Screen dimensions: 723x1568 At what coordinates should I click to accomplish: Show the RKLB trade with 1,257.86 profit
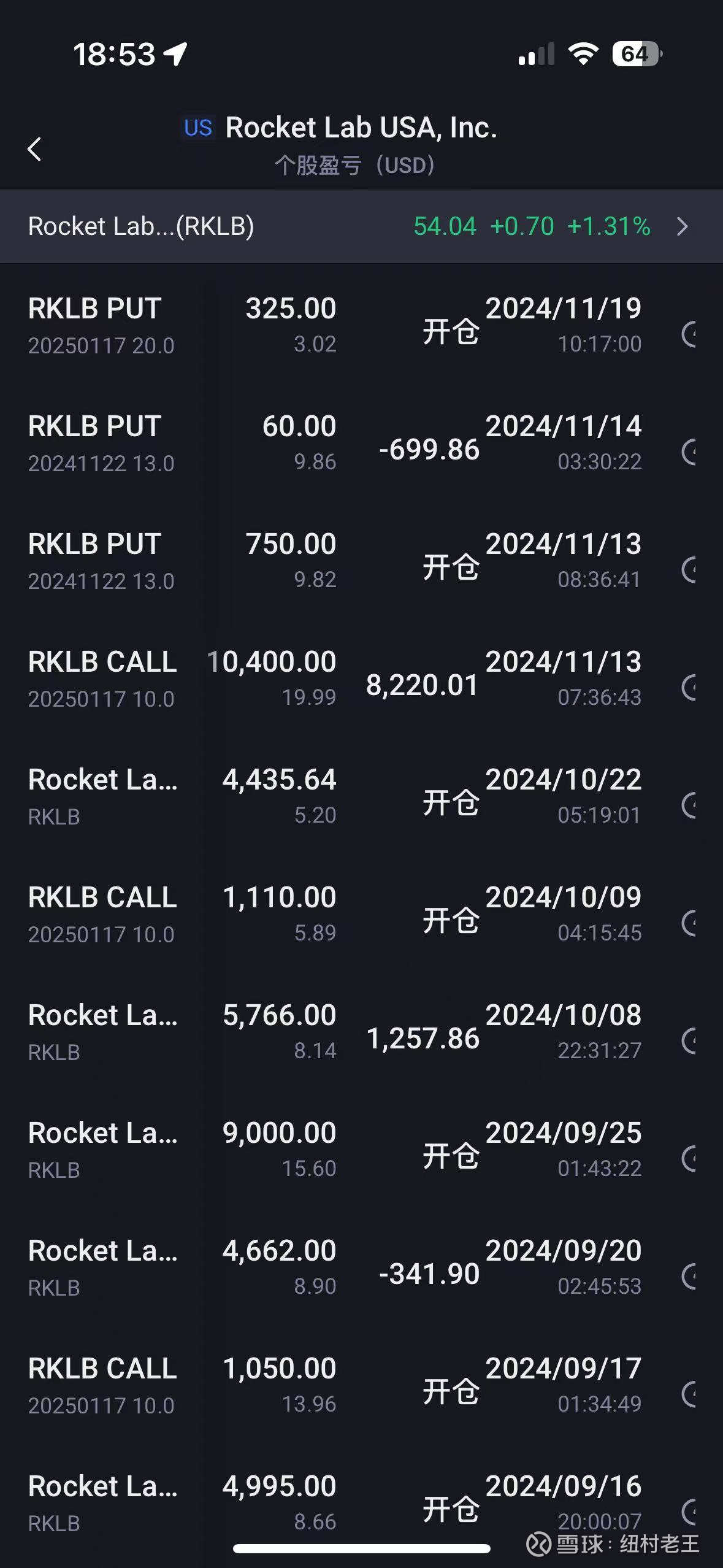[361, 1032]
